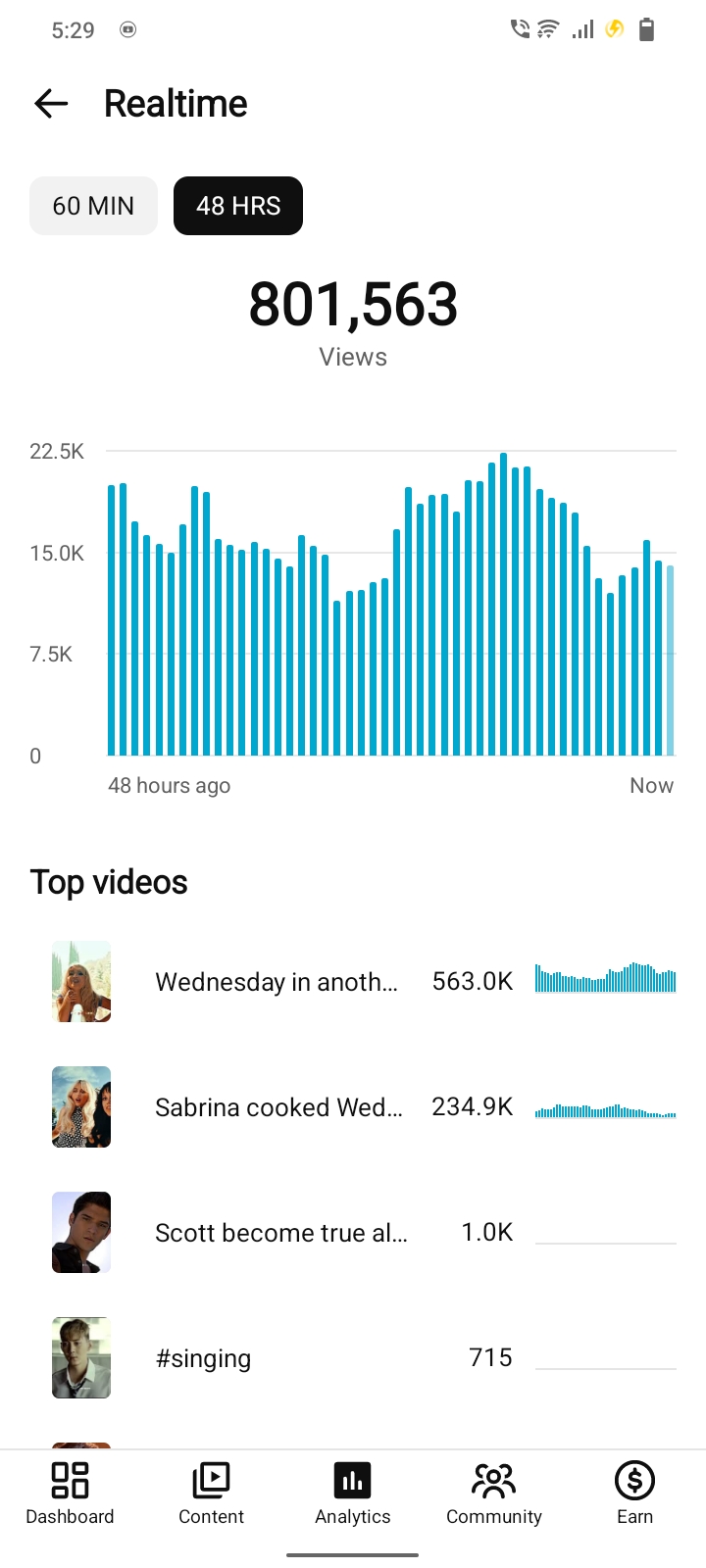Open the Wednesday in anoth... video stats
The height and width of the screenshot is (1568, 706).
[x=353, y=981]
